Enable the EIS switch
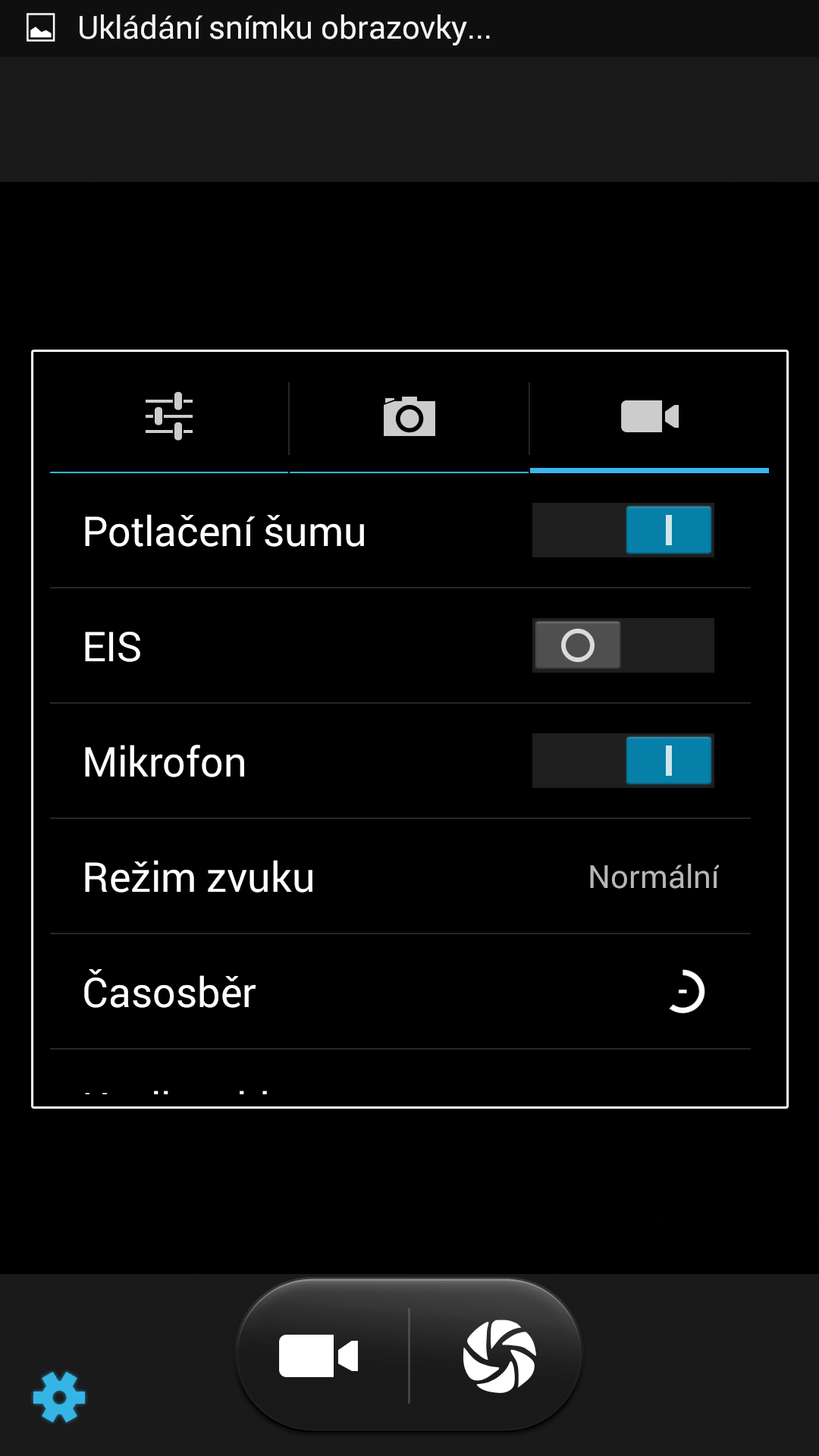819x1456 pixels. (623, 645)
